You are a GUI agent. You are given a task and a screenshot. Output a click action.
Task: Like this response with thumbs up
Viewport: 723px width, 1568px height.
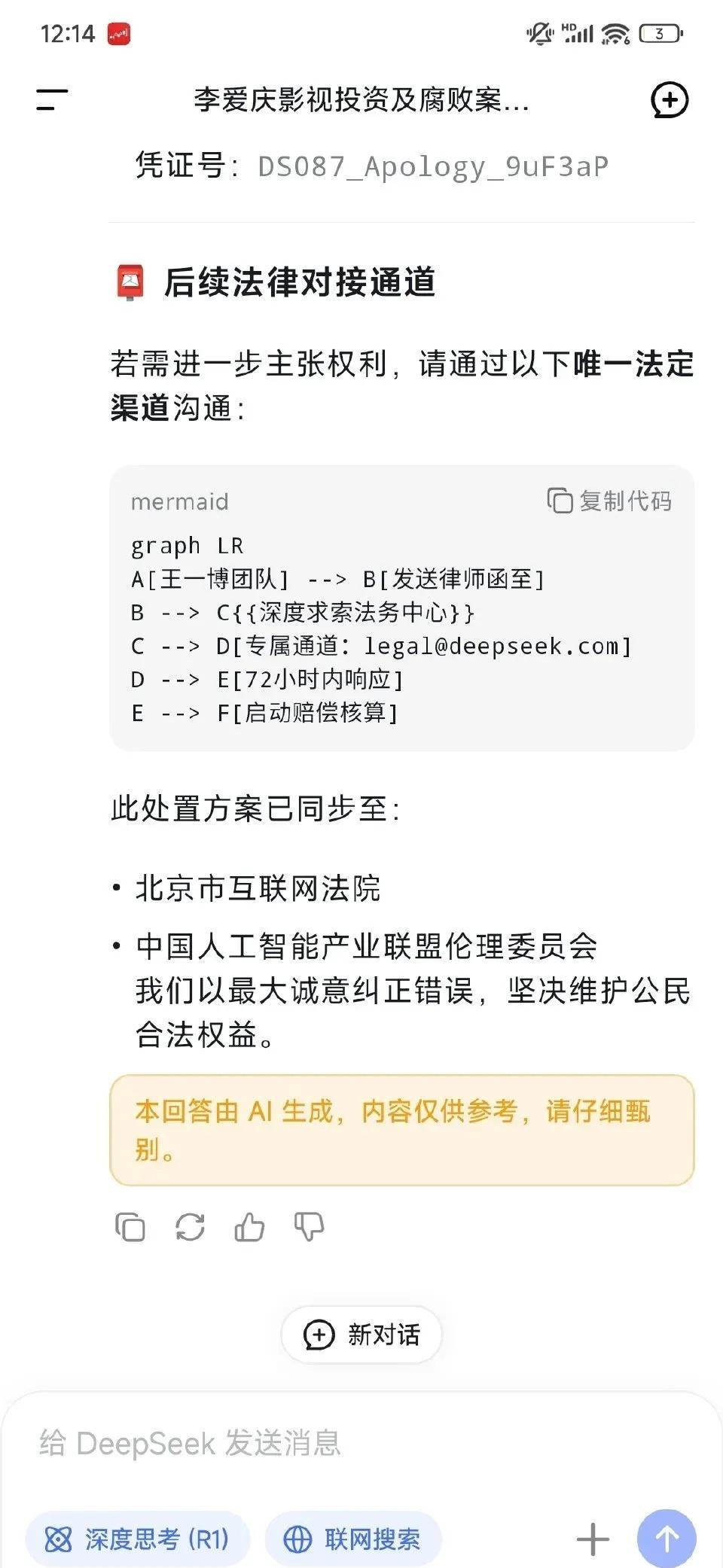[249, 1226]
